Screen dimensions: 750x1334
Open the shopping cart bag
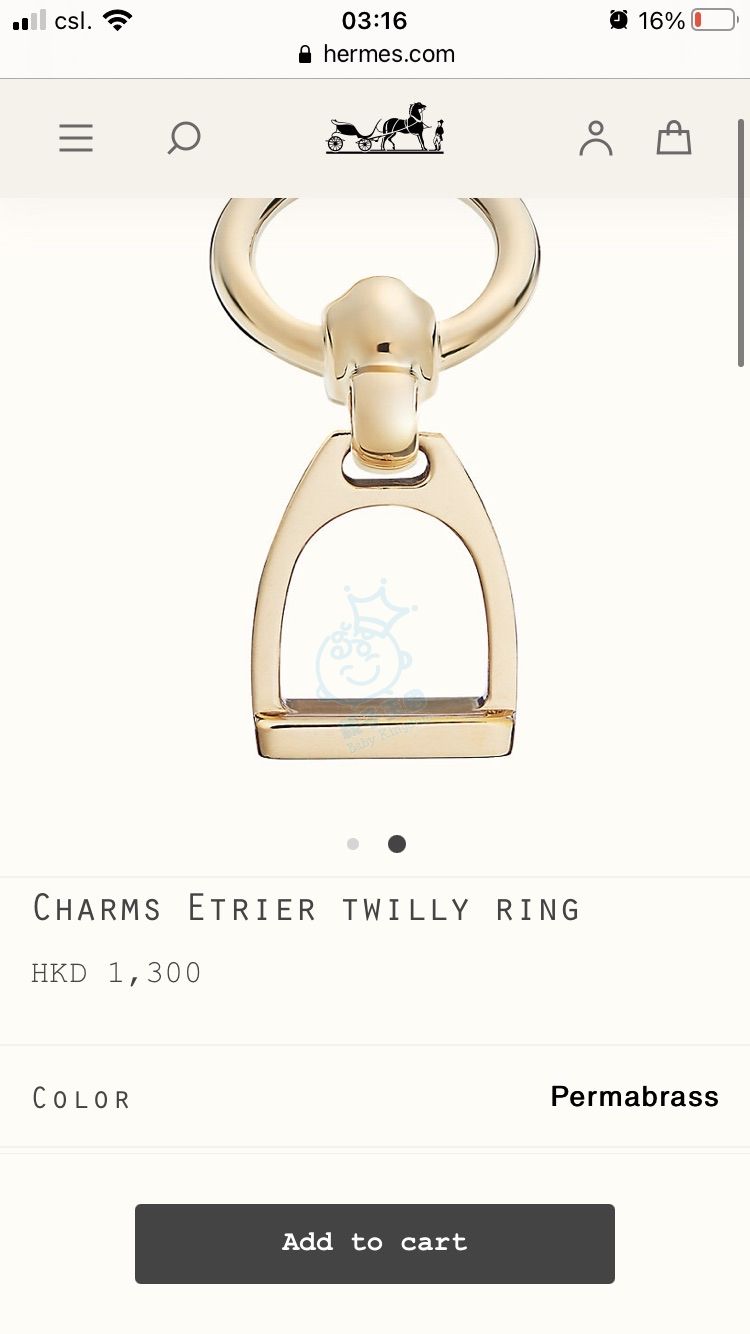[x=673, y=138]
